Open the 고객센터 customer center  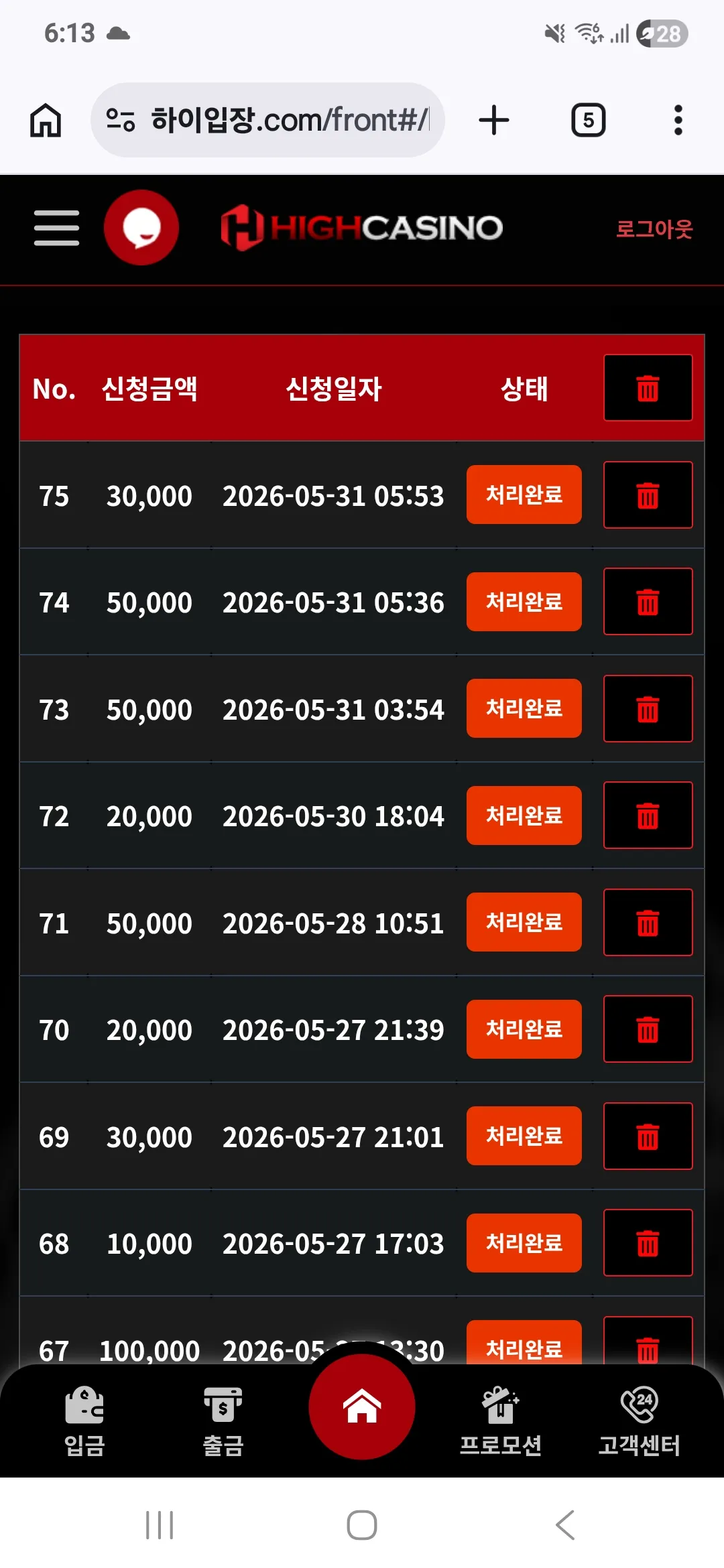coord(640,1421)
